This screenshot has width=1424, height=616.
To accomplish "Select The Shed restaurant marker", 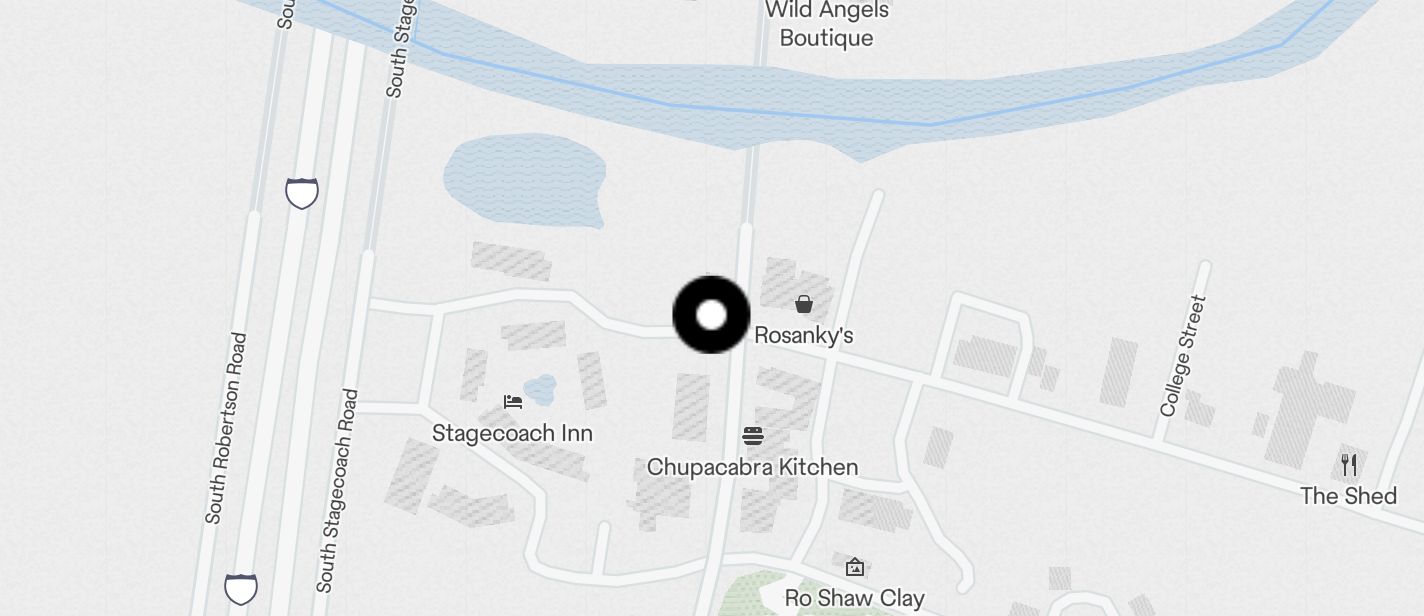I will coord(1349,465).
